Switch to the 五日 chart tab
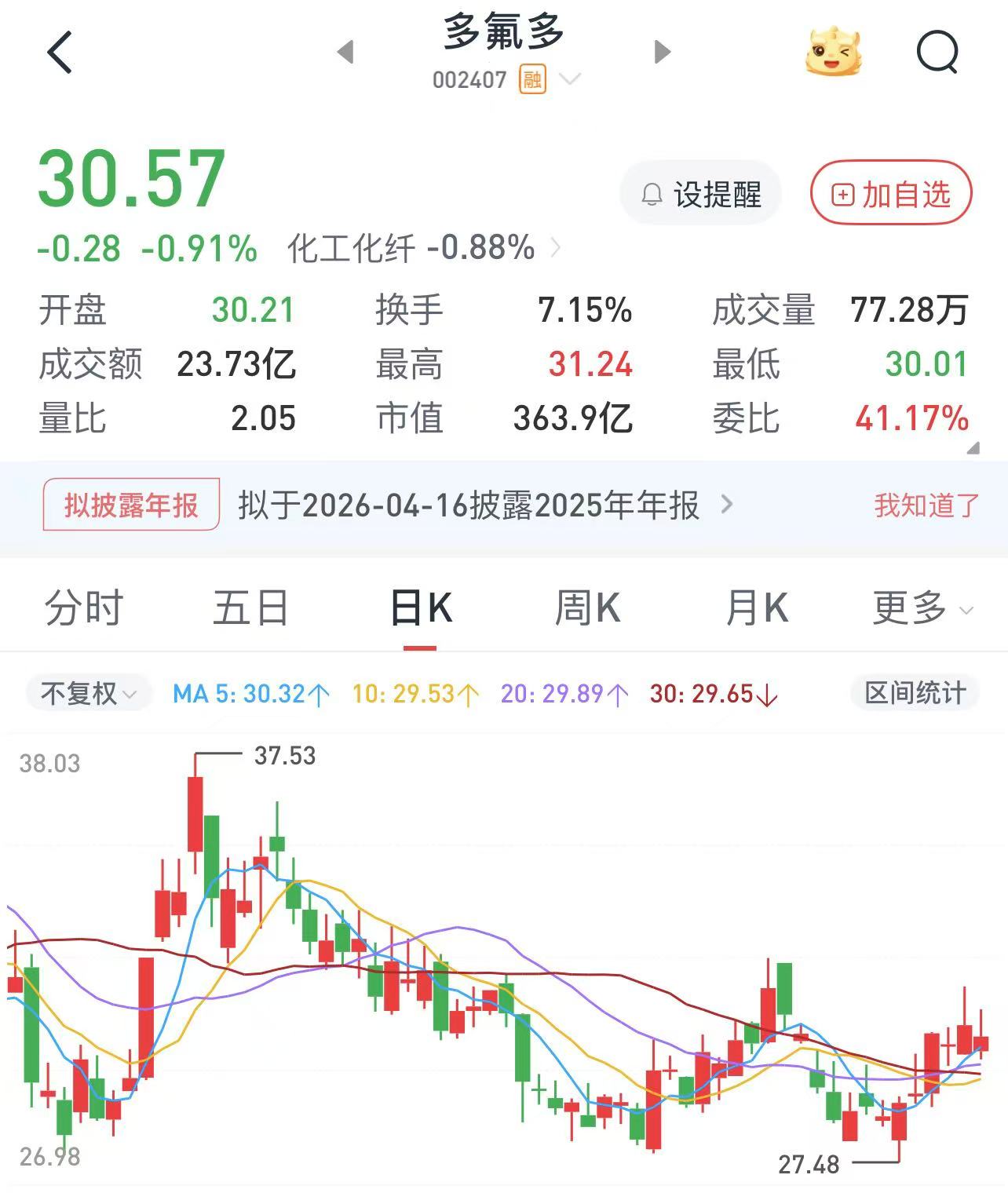 pos(251,607)
